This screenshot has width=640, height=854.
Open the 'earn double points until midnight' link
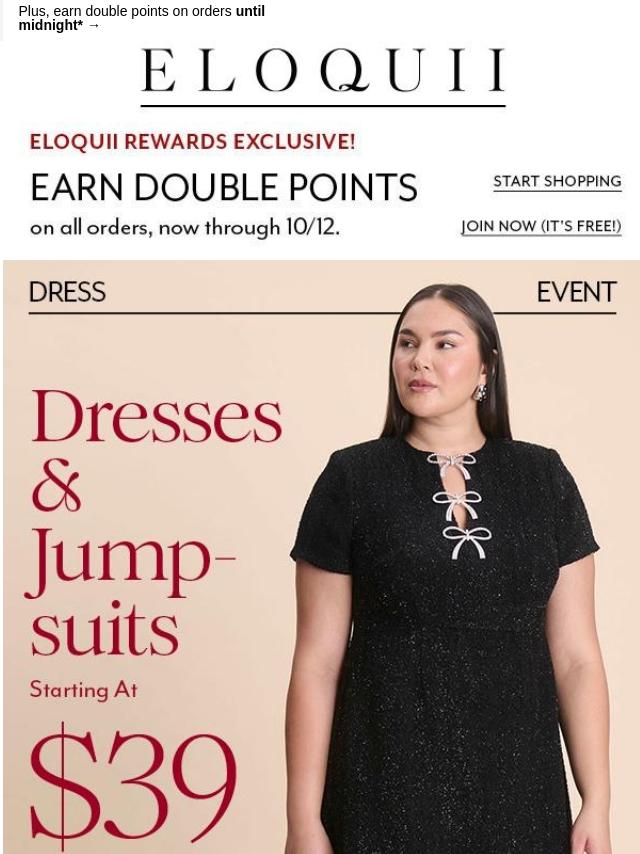click(x=141, y=18)
